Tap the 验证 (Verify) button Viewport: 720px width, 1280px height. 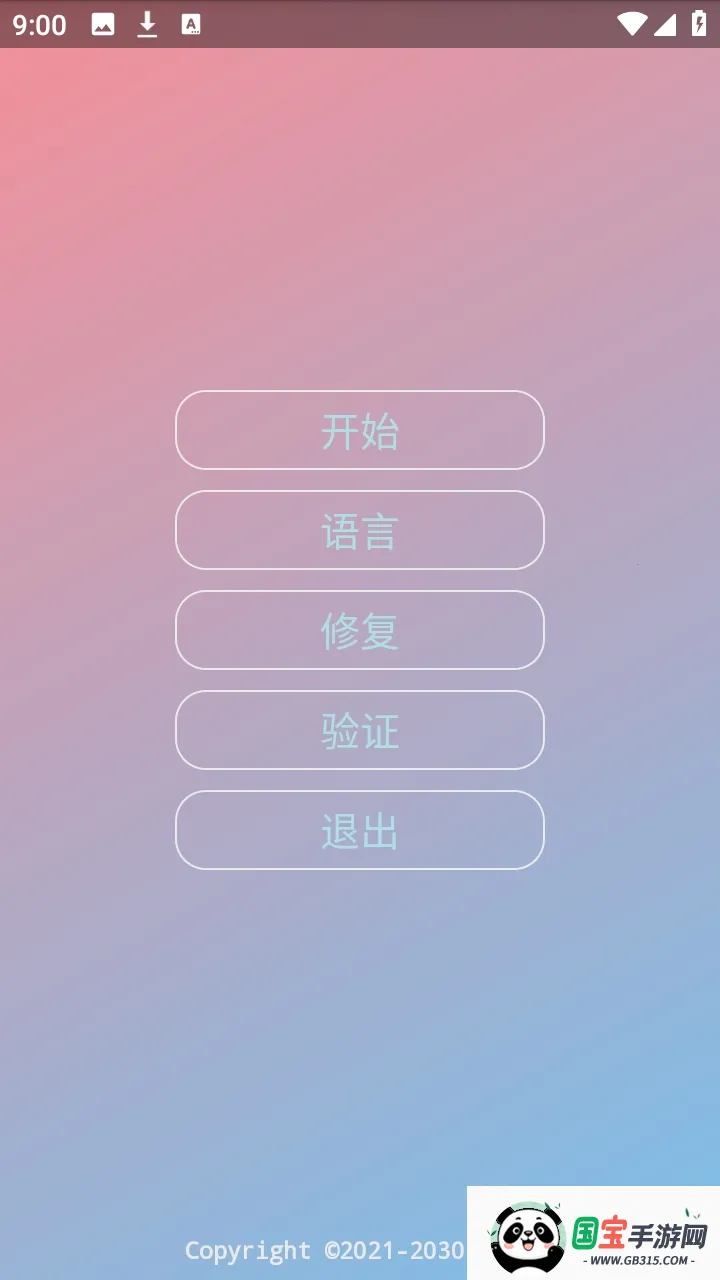point(360,730)
